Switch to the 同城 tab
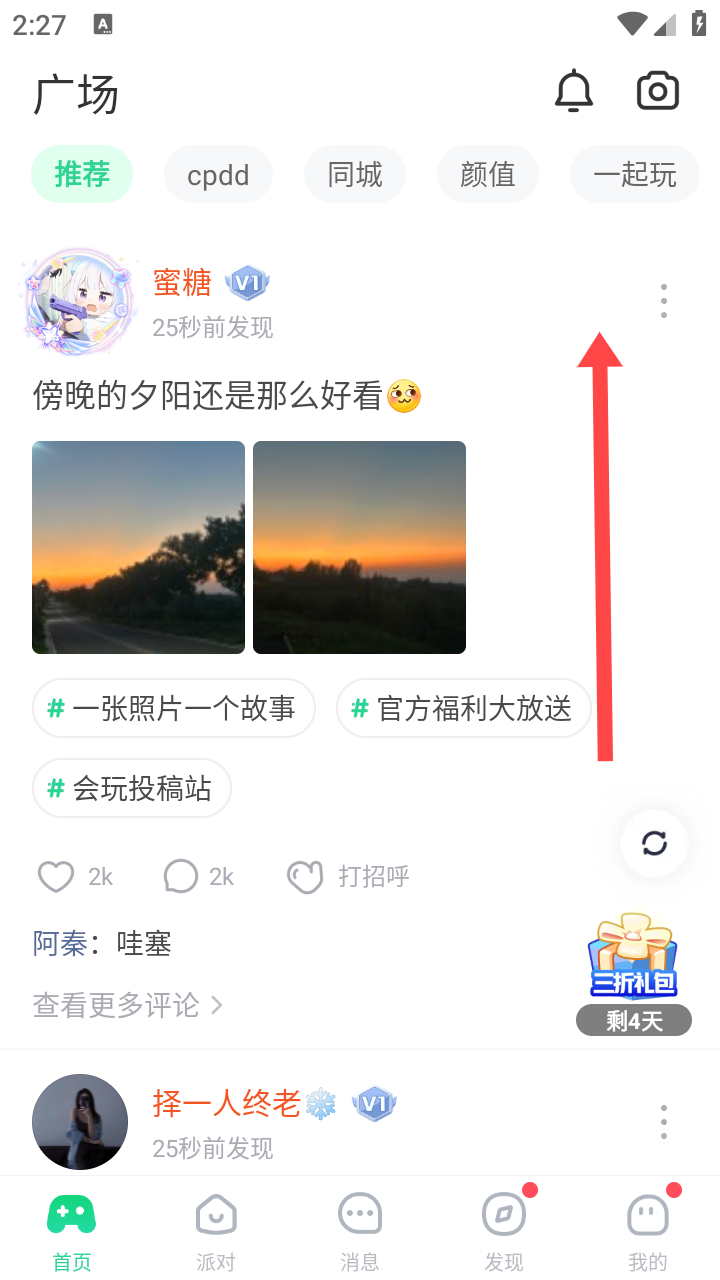The width and height of the screenshot is (720, 1280). 355,175
